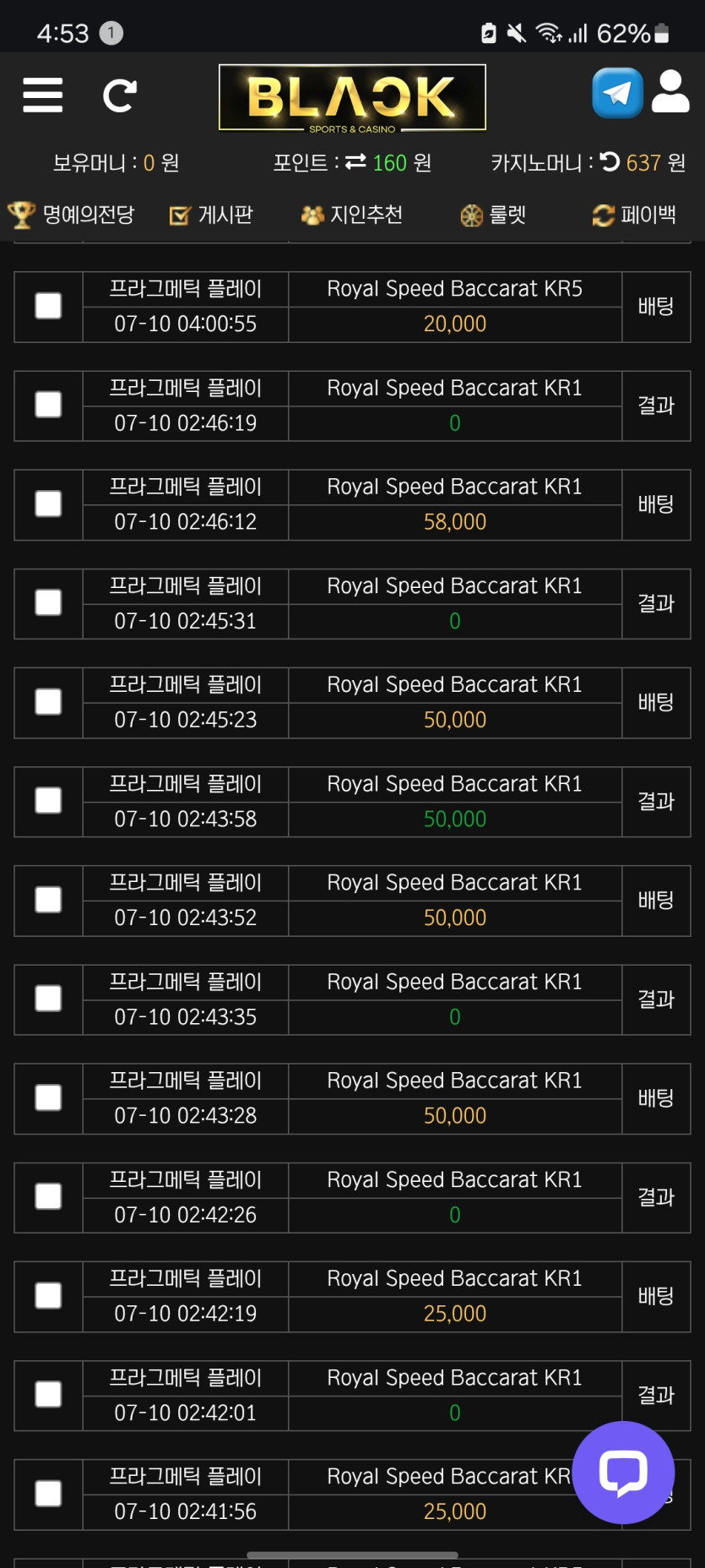Open the Telegram link icon

point(617,93)
